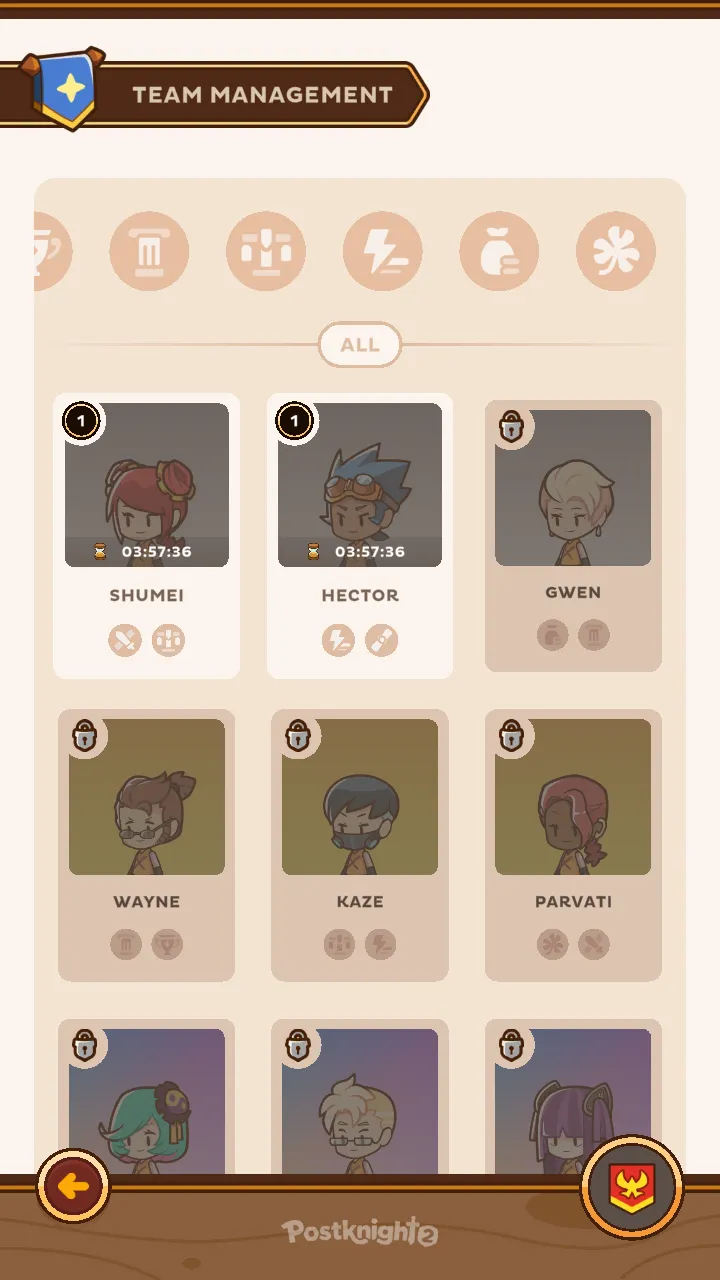Go back with the arrow button
This screenshot has height=1280, width=720.
73,1187
